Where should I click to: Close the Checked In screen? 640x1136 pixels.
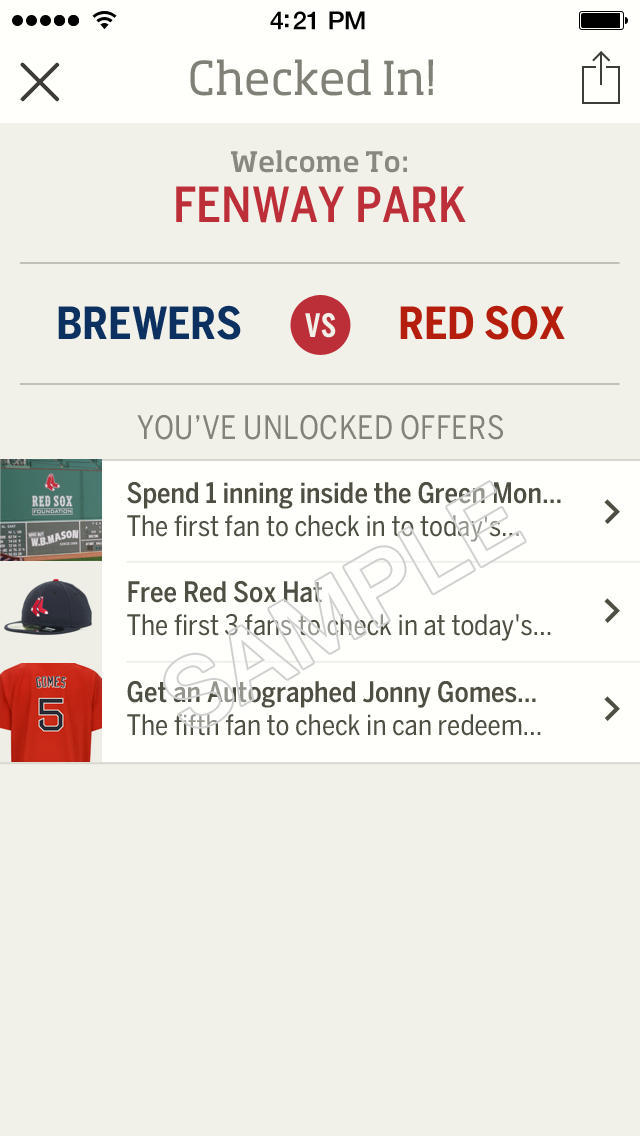click(40, 81)
